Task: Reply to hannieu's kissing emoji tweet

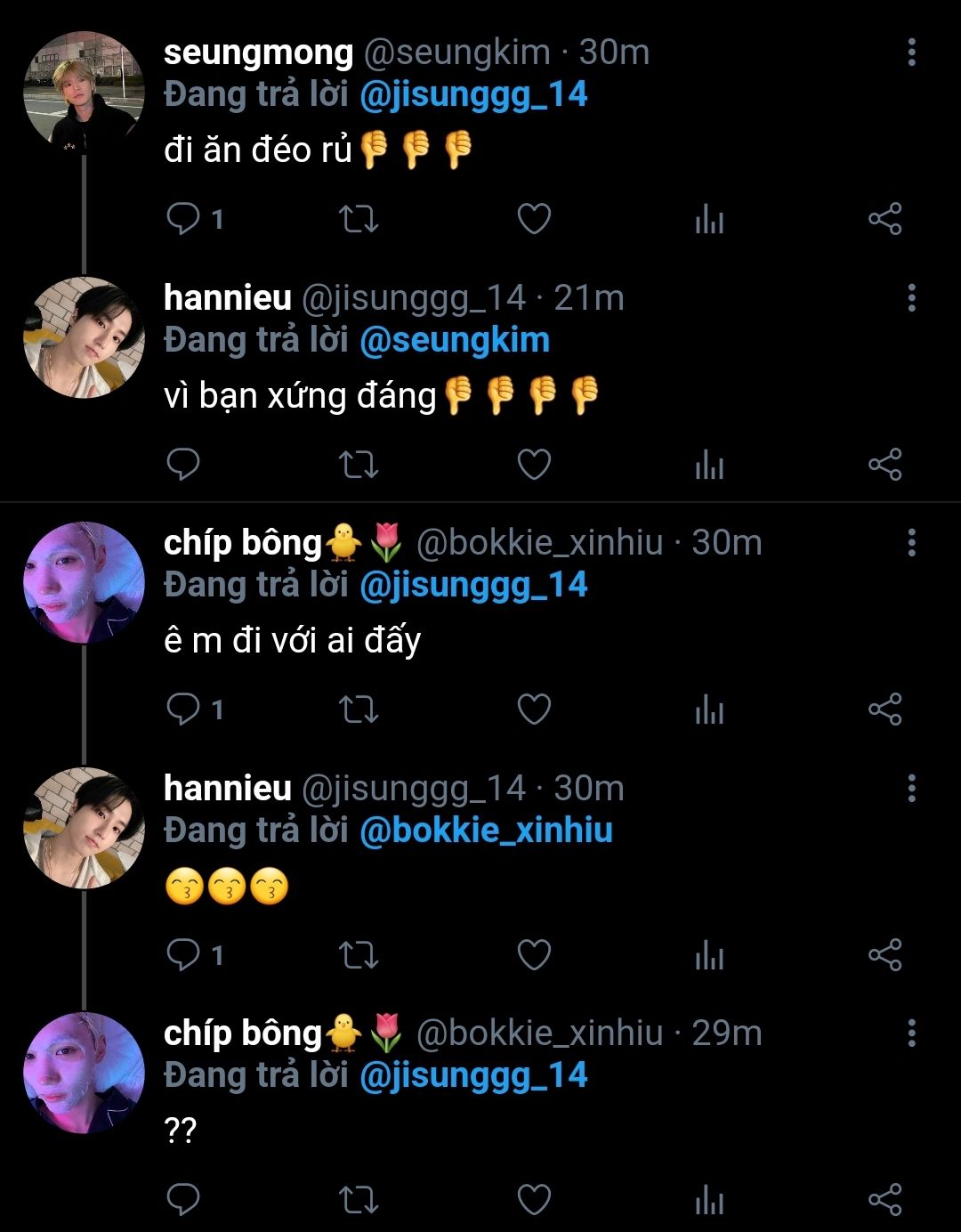Action: [x=184, y=955]
